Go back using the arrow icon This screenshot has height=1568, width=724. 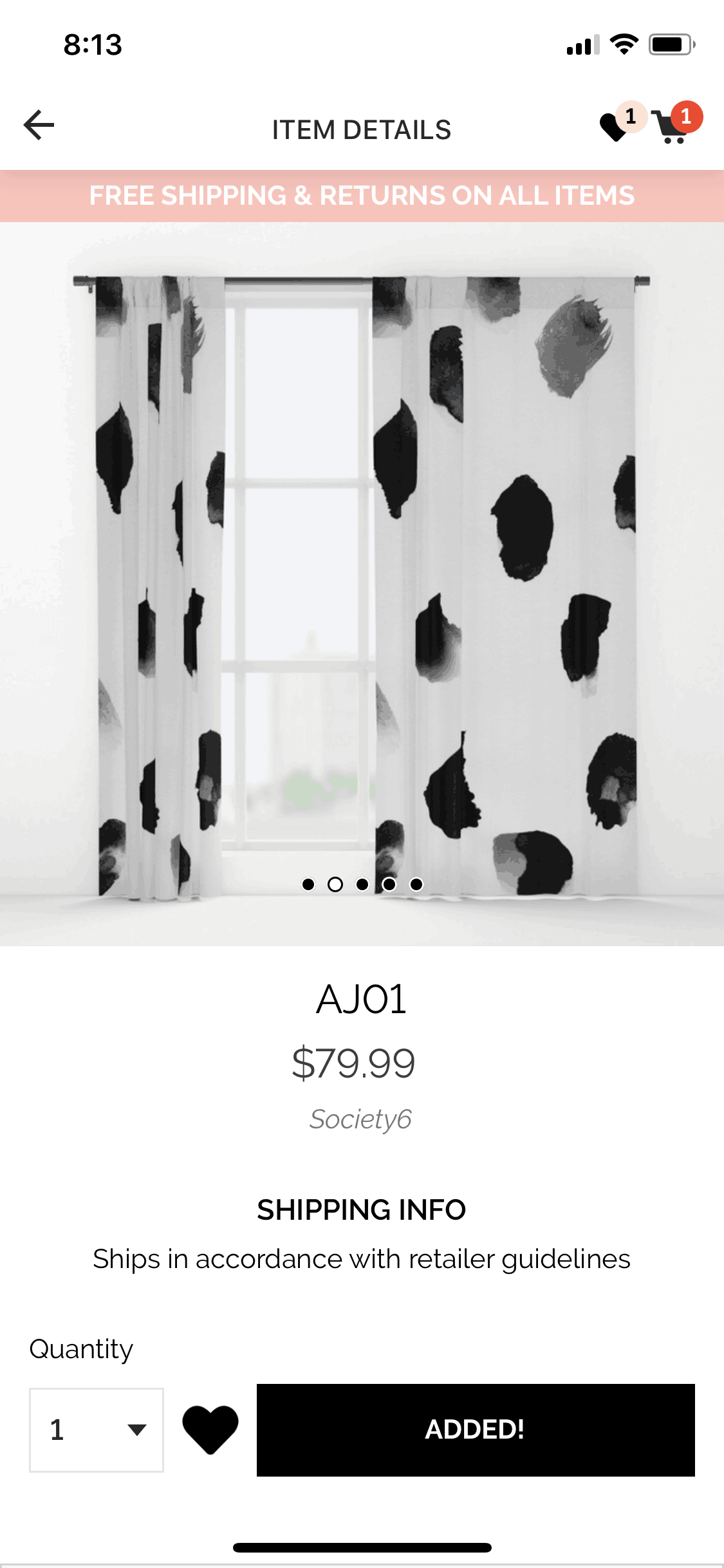point(39,125)
